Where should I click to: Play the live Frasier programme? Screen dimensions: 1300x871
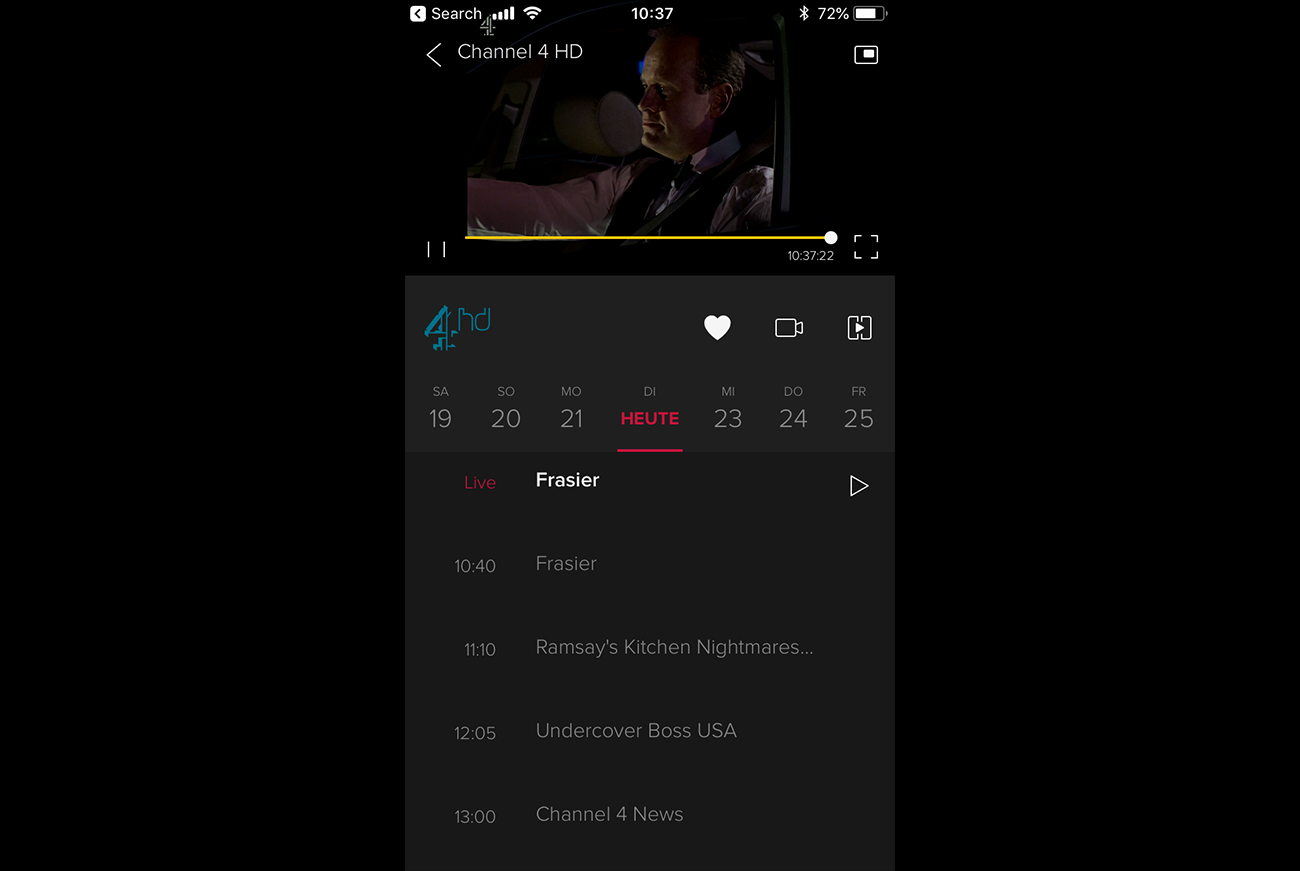pyautogui.click(x=858, y=486)
